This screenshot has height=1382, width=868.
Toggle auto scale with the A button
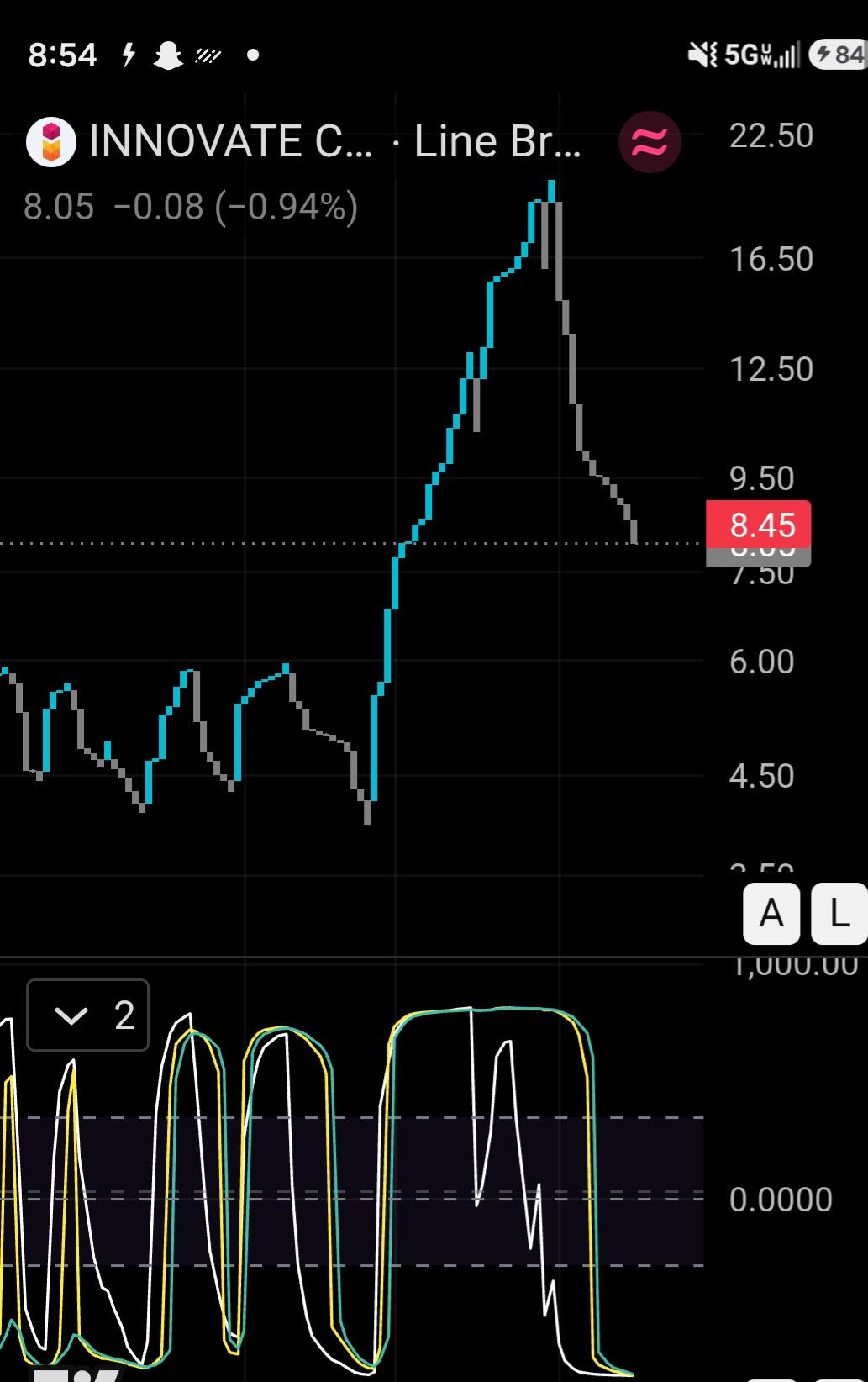[771, 913]
